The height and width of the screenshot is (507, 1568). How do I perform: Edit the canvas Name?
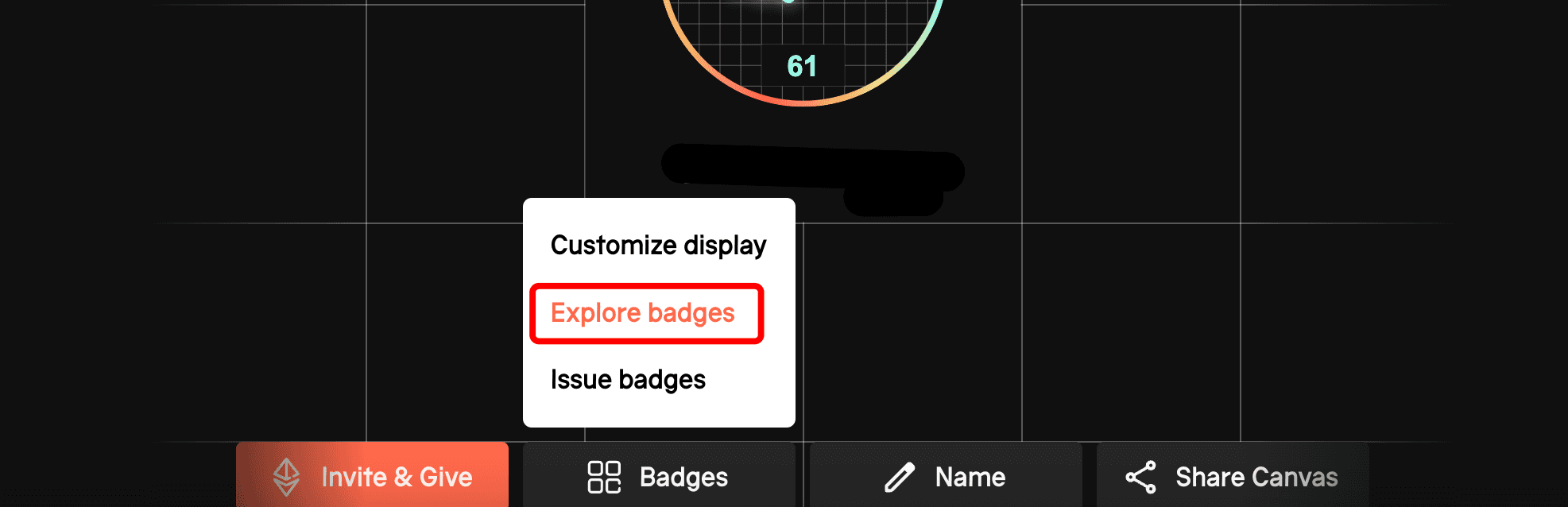(x=945, y=476)
